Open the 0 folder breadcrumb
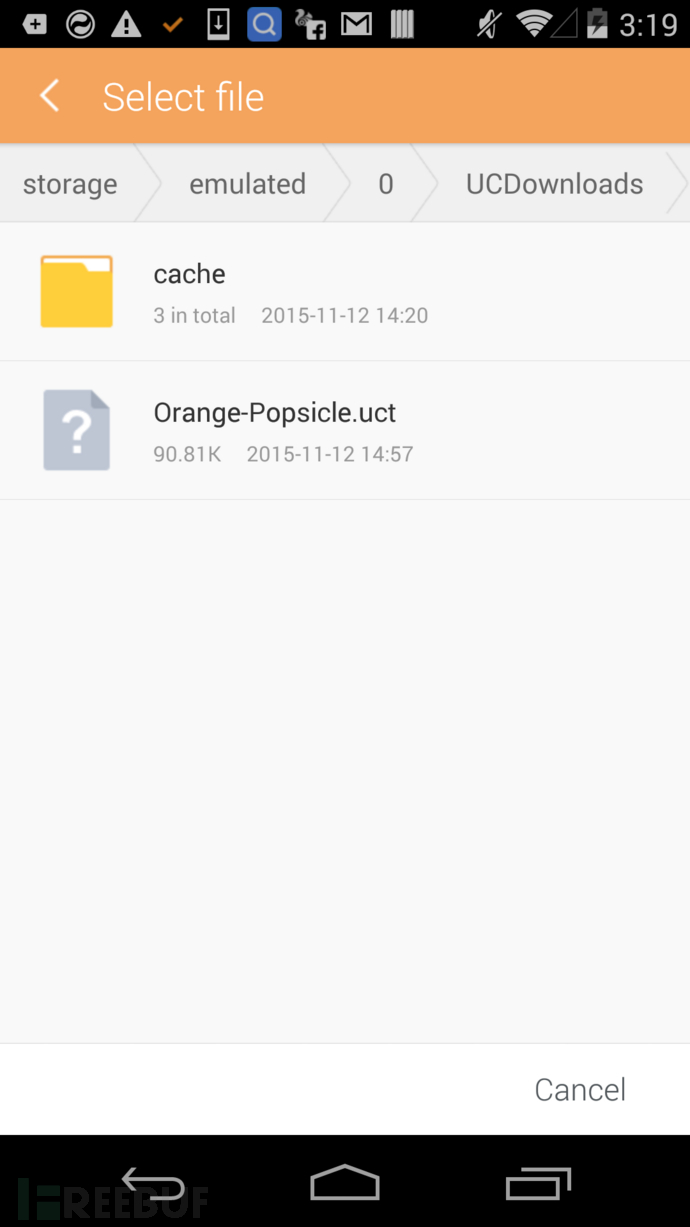 [x=386, y=184]
